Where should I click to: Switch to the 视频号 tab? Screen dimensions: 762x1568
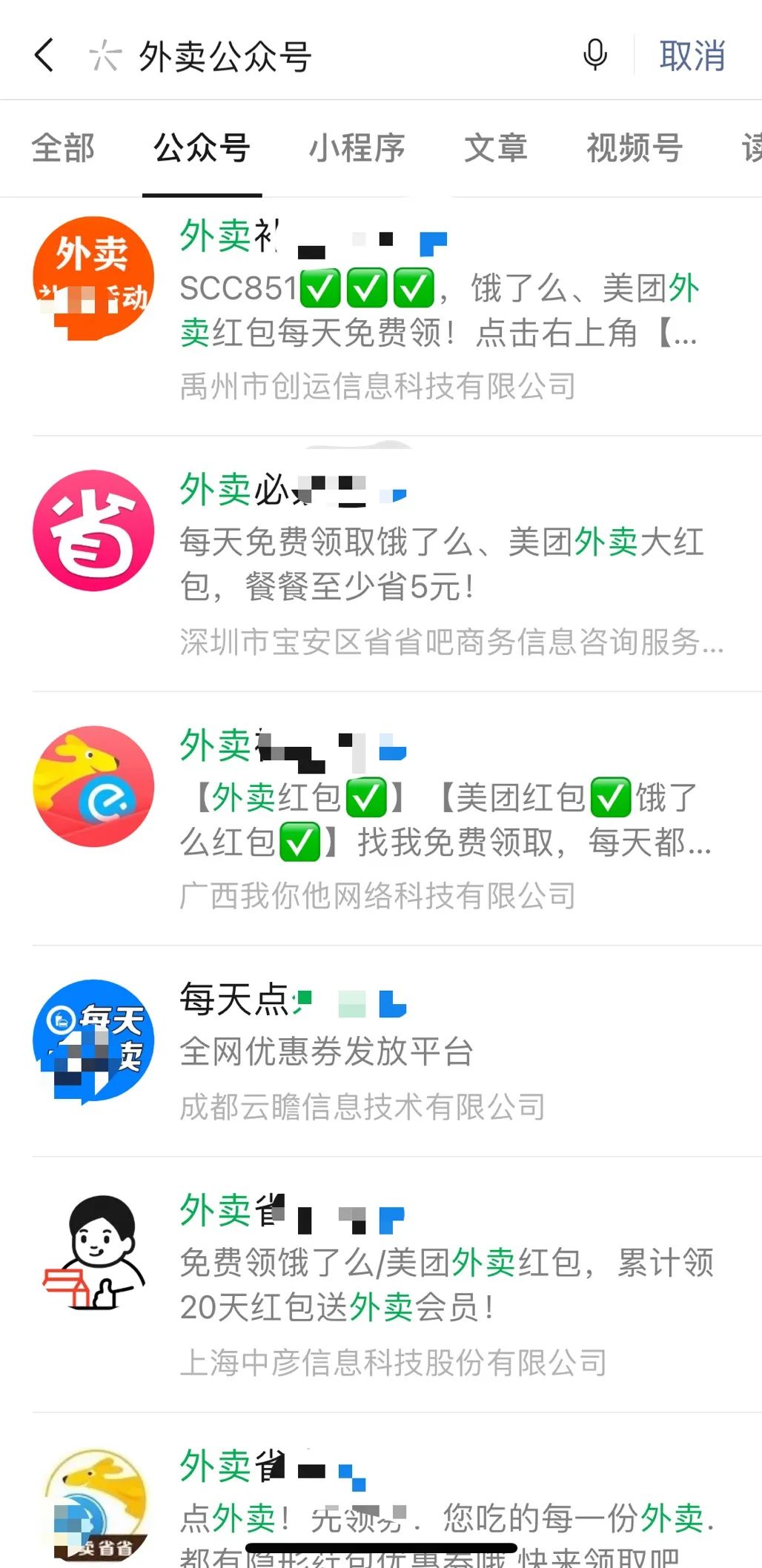click(x=635, y=148)
